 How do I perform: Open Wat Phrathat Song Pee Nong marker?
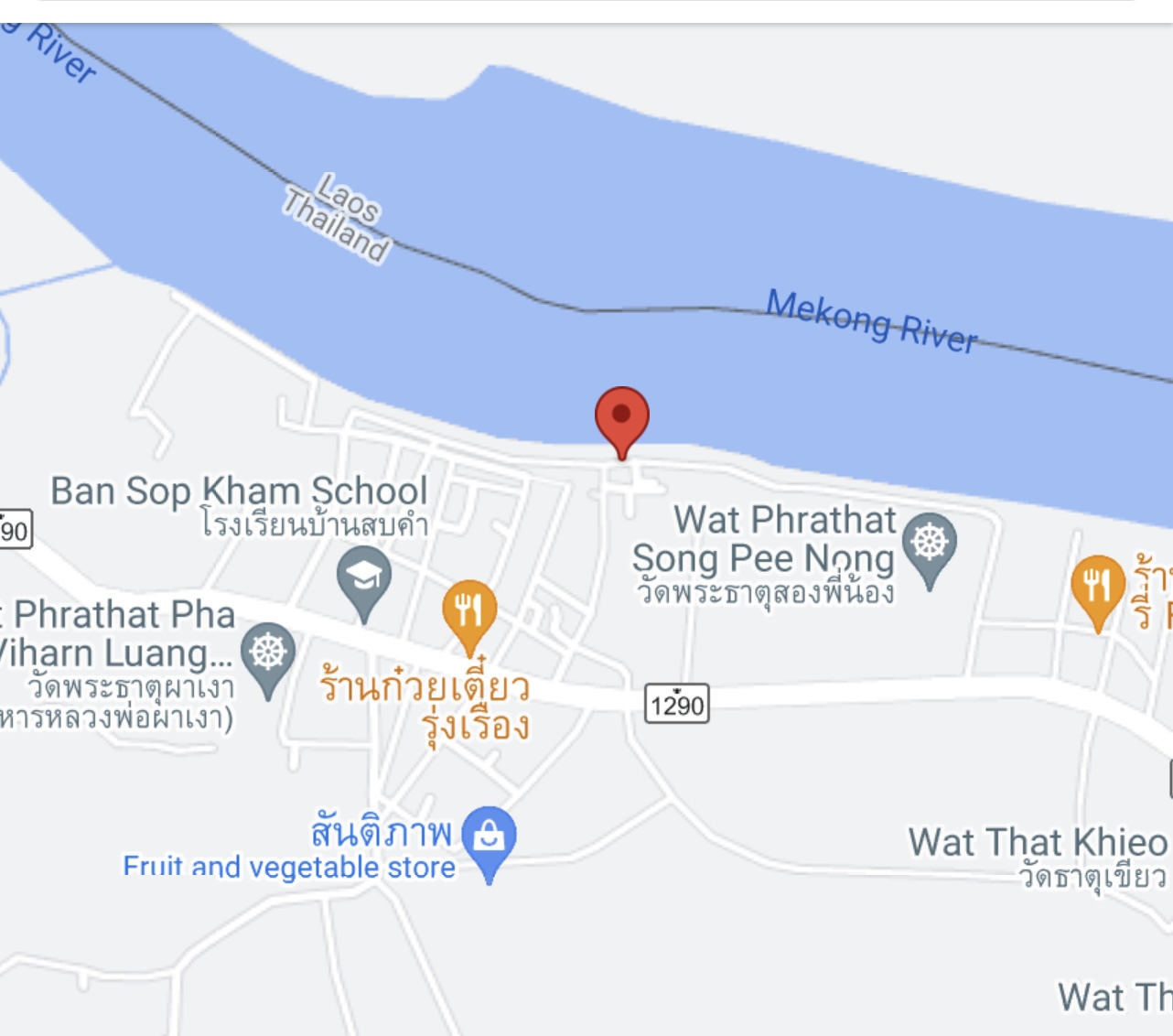coord(929,543)
